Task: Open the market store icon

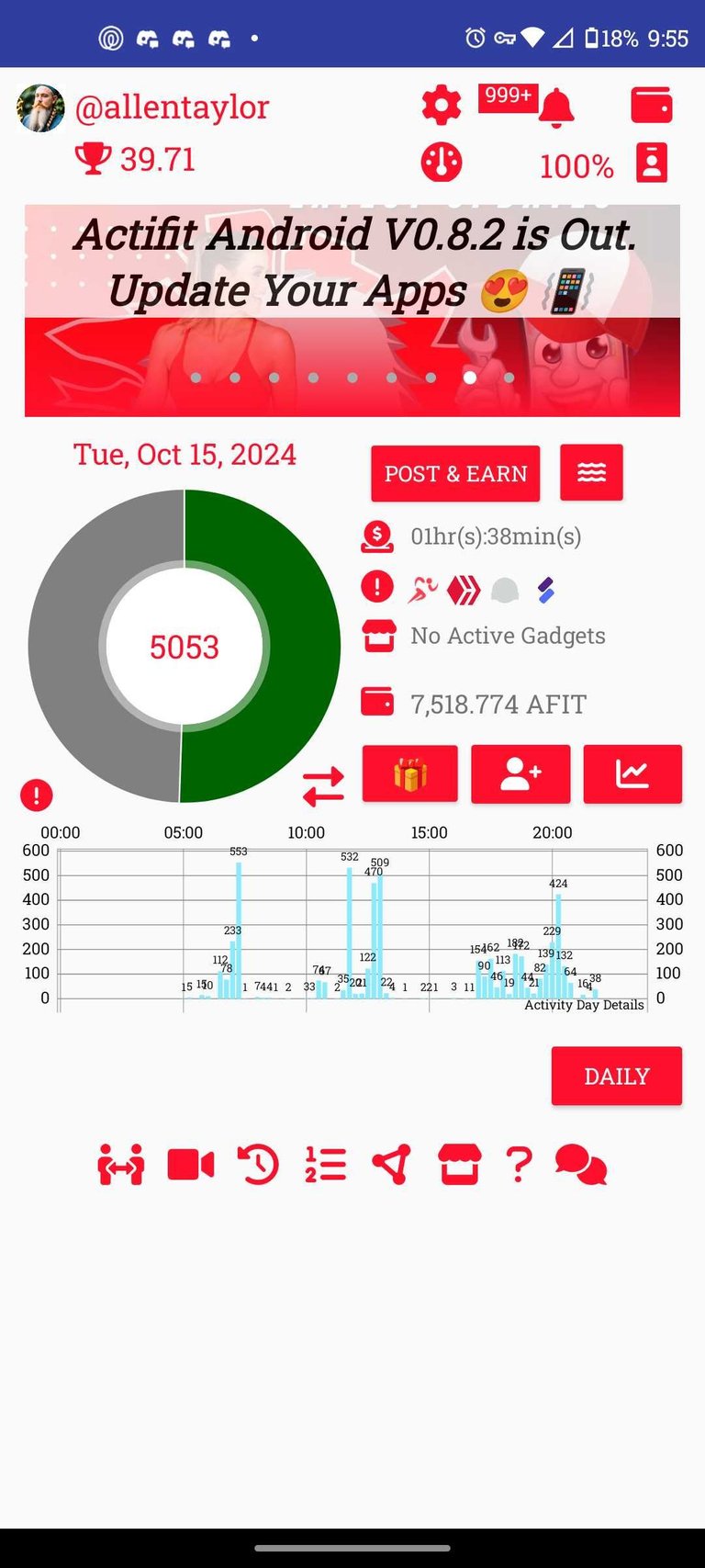Action: coord(459,1165)
